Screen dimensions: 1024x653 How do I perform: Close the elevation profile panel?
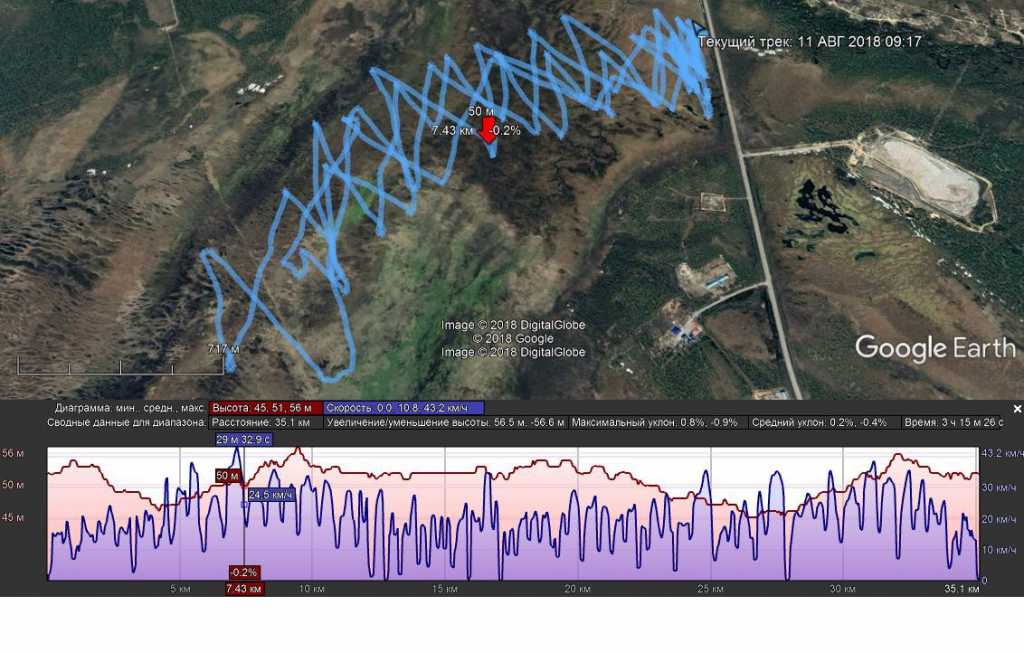point(1017,408)
